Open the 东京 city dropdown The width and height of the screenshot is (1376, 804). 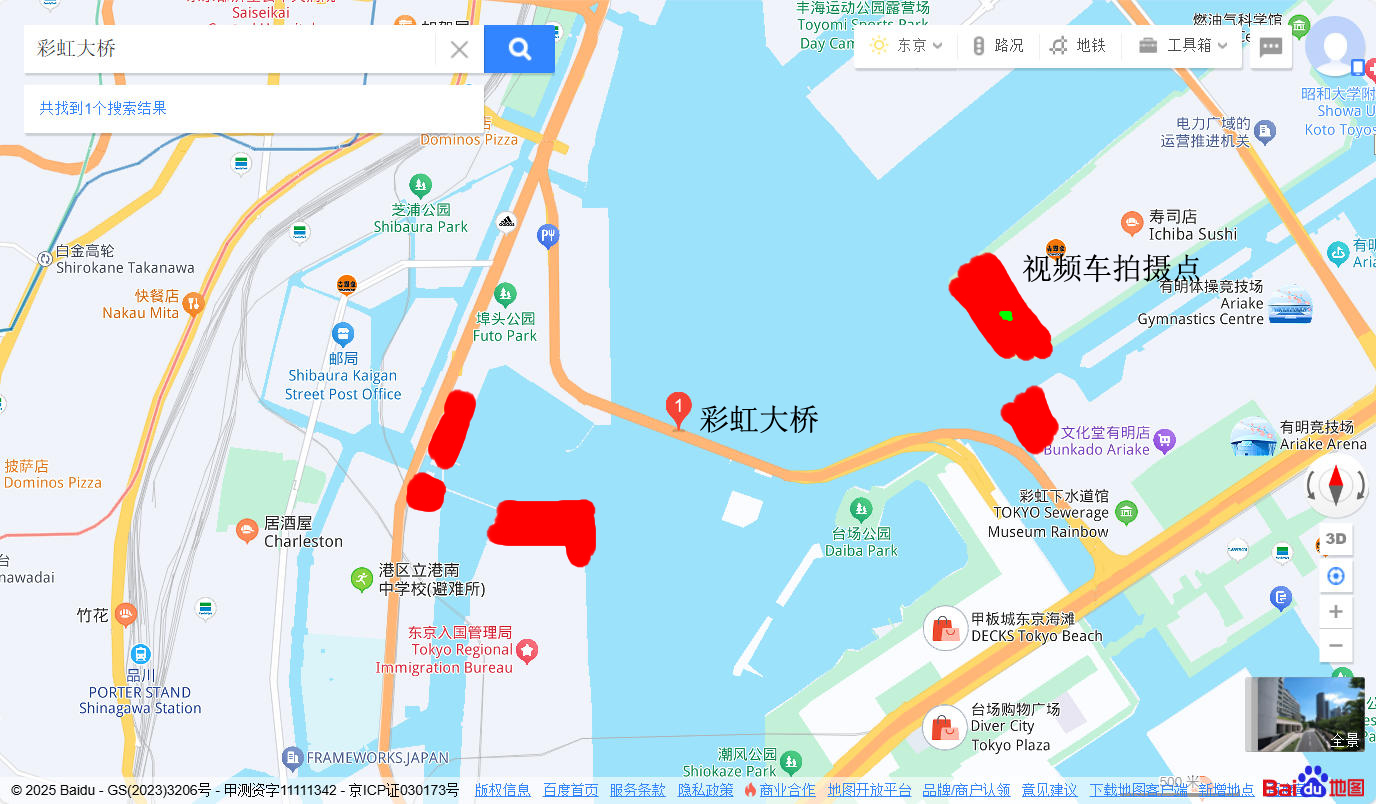(x=907, y=46)
